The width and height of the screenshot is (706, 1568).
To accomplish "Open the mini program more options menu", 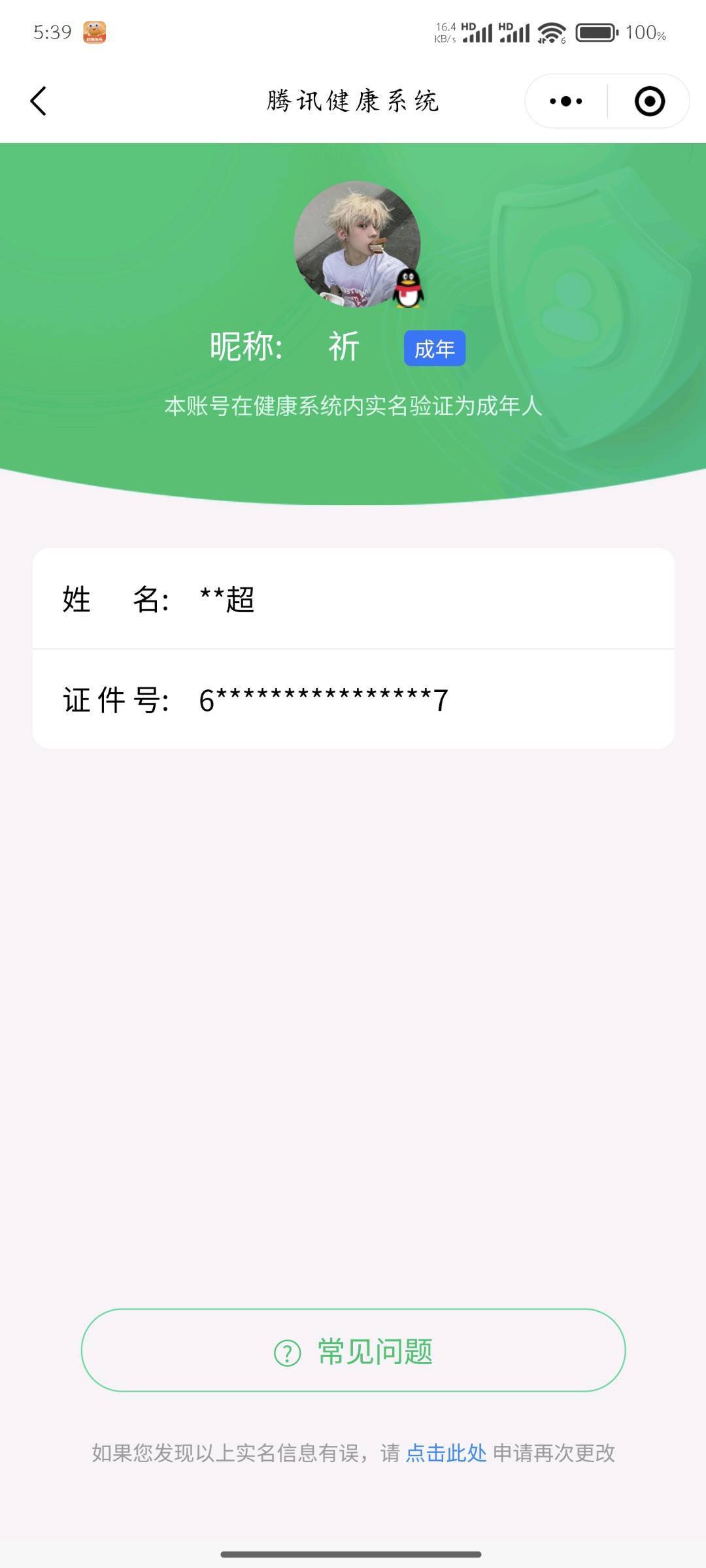I will pos(566,101).
